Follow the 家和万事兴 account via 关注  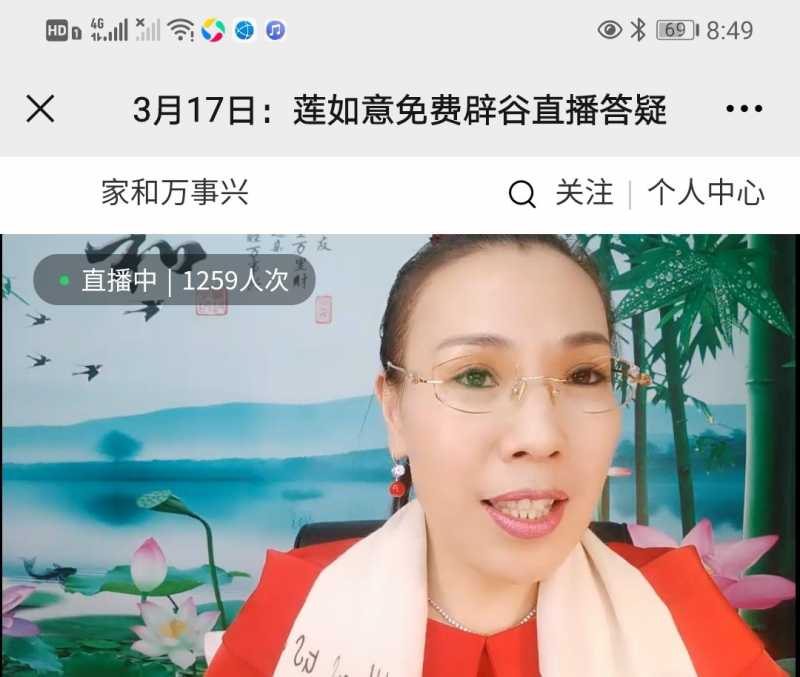[x=584, y=193]
